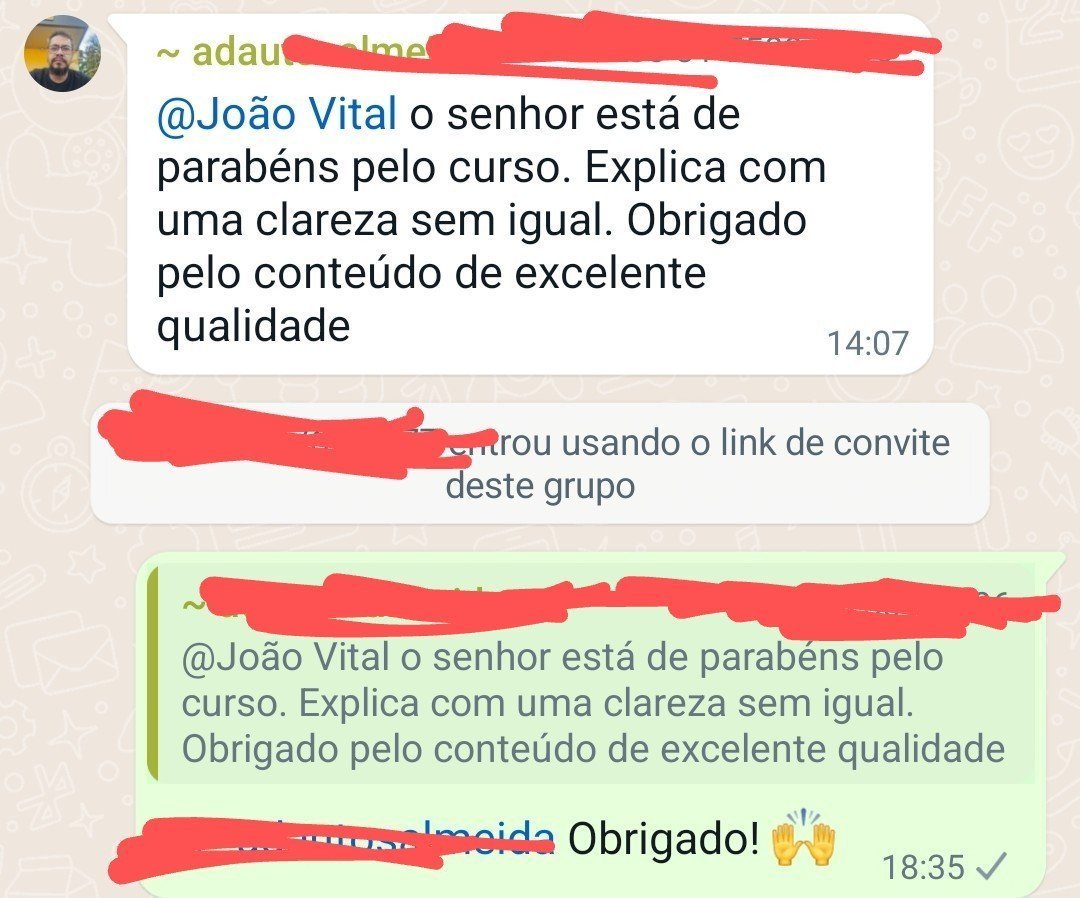
Task: Open the sender's profile photo avatar
Action: (x=63, y=55)
